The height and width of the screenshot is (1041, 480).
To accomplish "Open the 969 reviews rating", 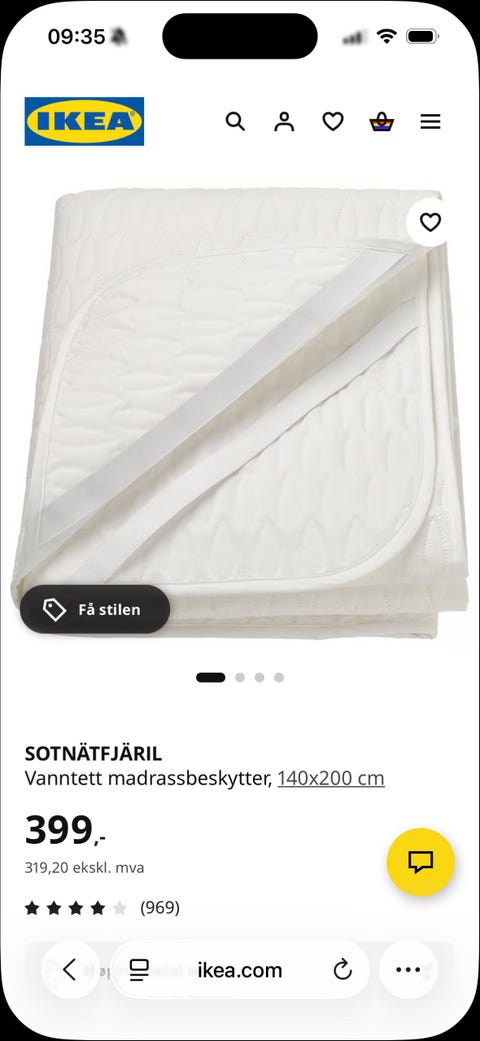I will (102, 908).
